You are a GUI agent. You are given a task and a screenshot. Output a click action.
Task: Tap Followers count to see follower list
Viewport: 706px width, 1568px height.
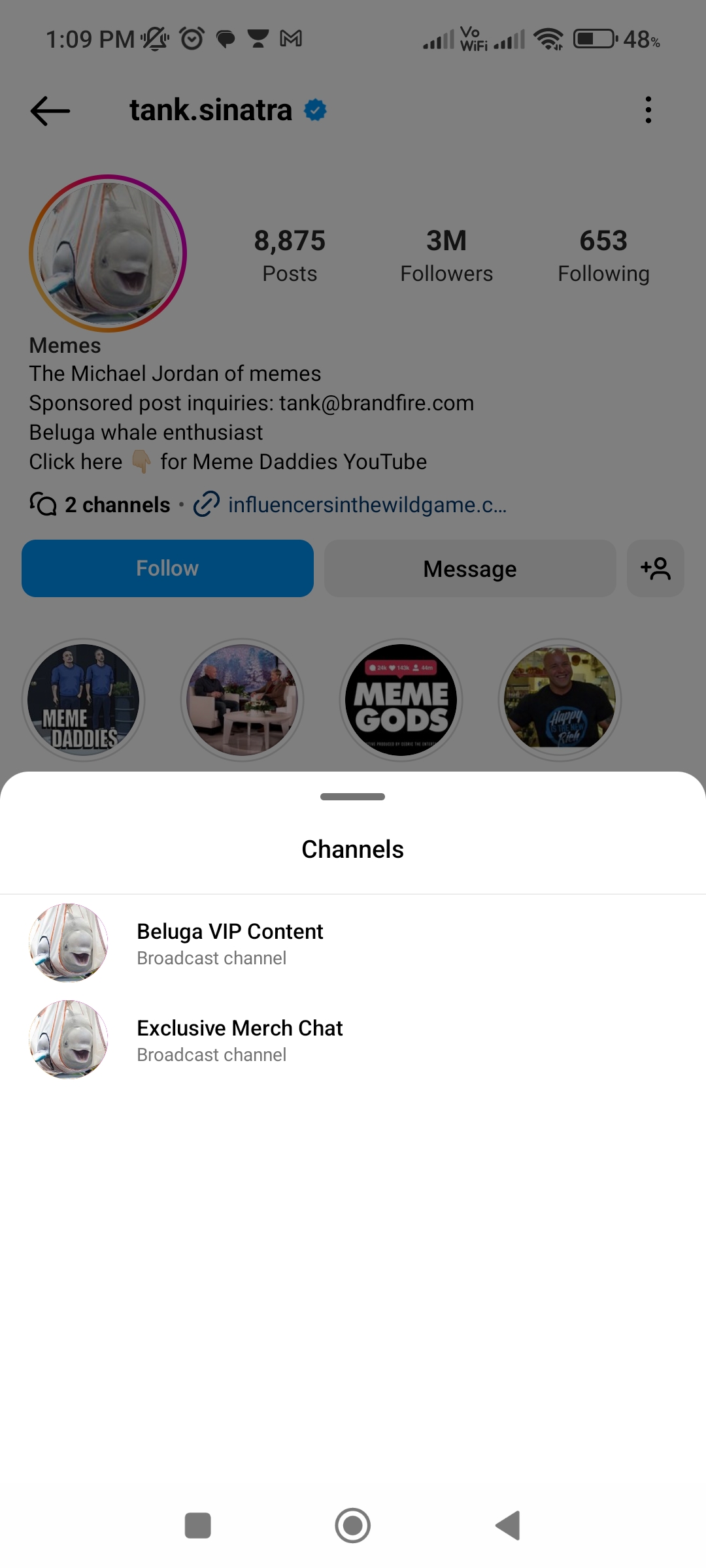446,255
